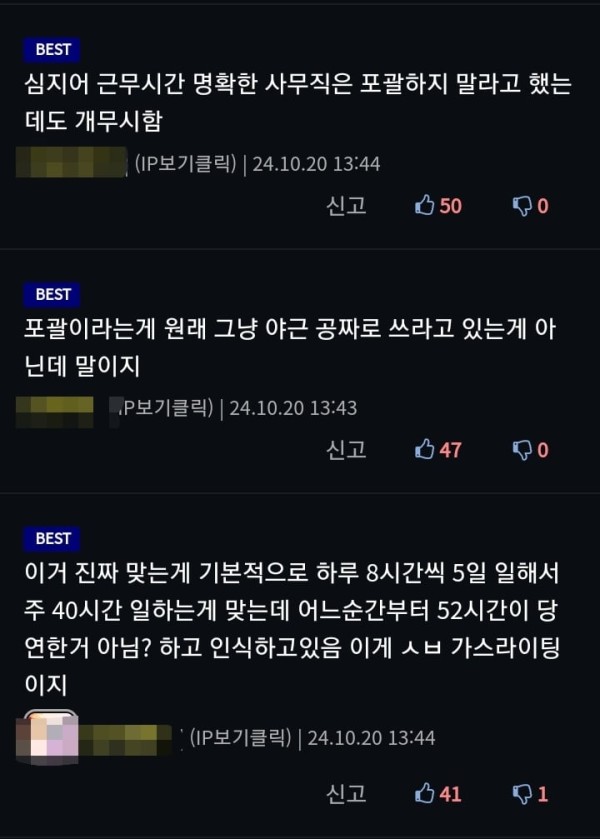The image size is (600, 839).
Task: Tap IP보기클릭 on the 13:43 comment
Action: [x=166, y=407]
